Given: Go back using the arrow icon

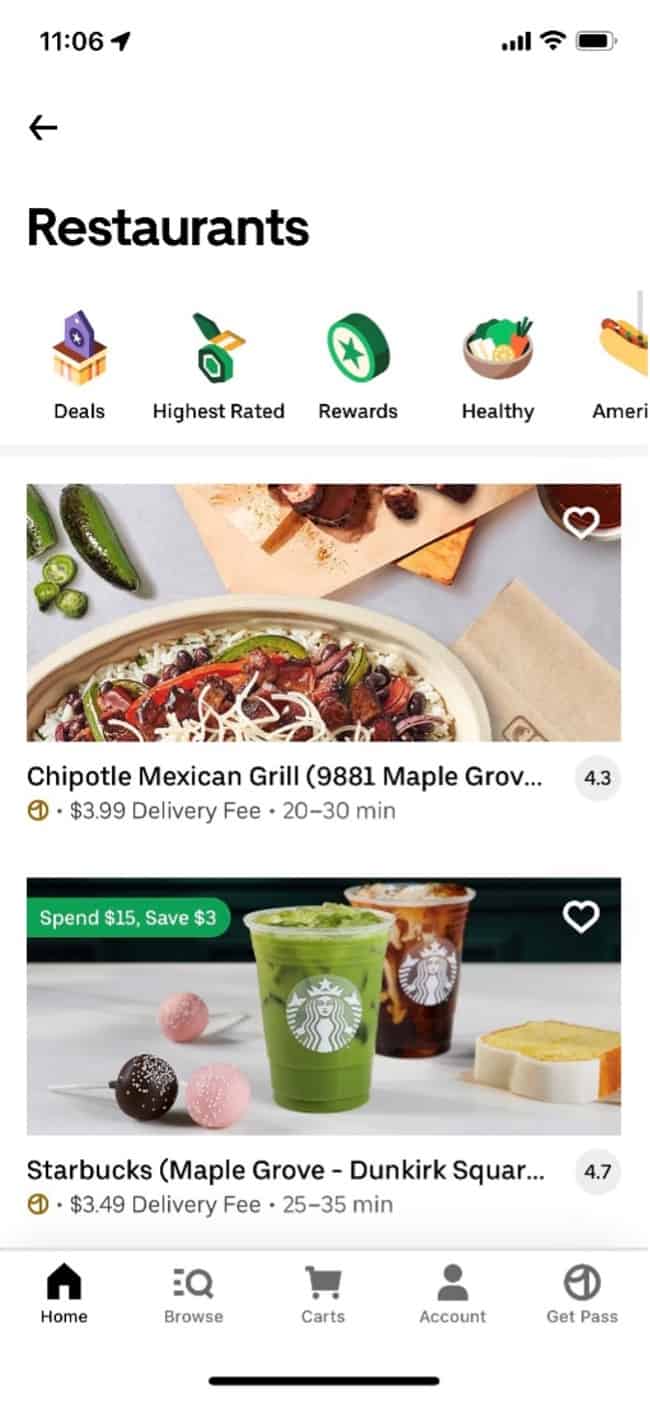Looking at the screenshot, I should tap(43, 127).
